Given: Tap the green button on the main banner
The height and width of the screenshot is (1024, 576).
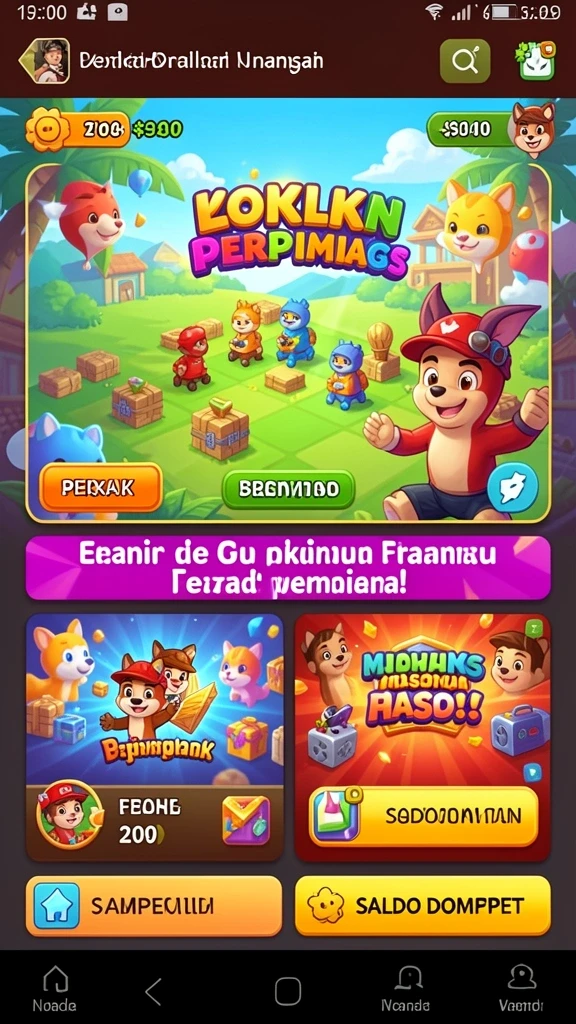Looking at the screenshot, I should 288,489.
